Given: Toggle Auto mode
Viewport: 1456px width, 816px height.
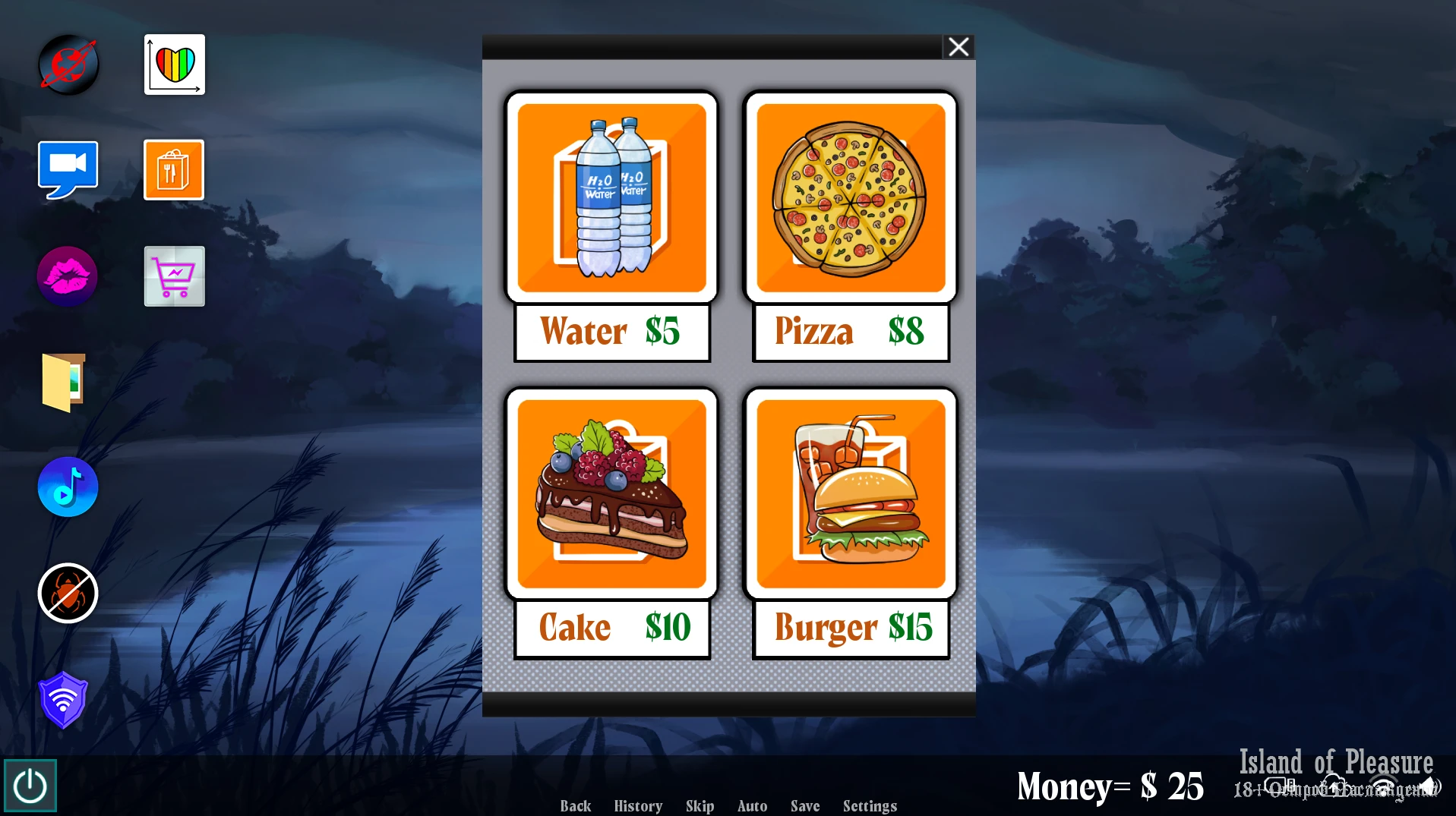Looking at the screenshot, I should pyautogui.click(x=752, y=805).
